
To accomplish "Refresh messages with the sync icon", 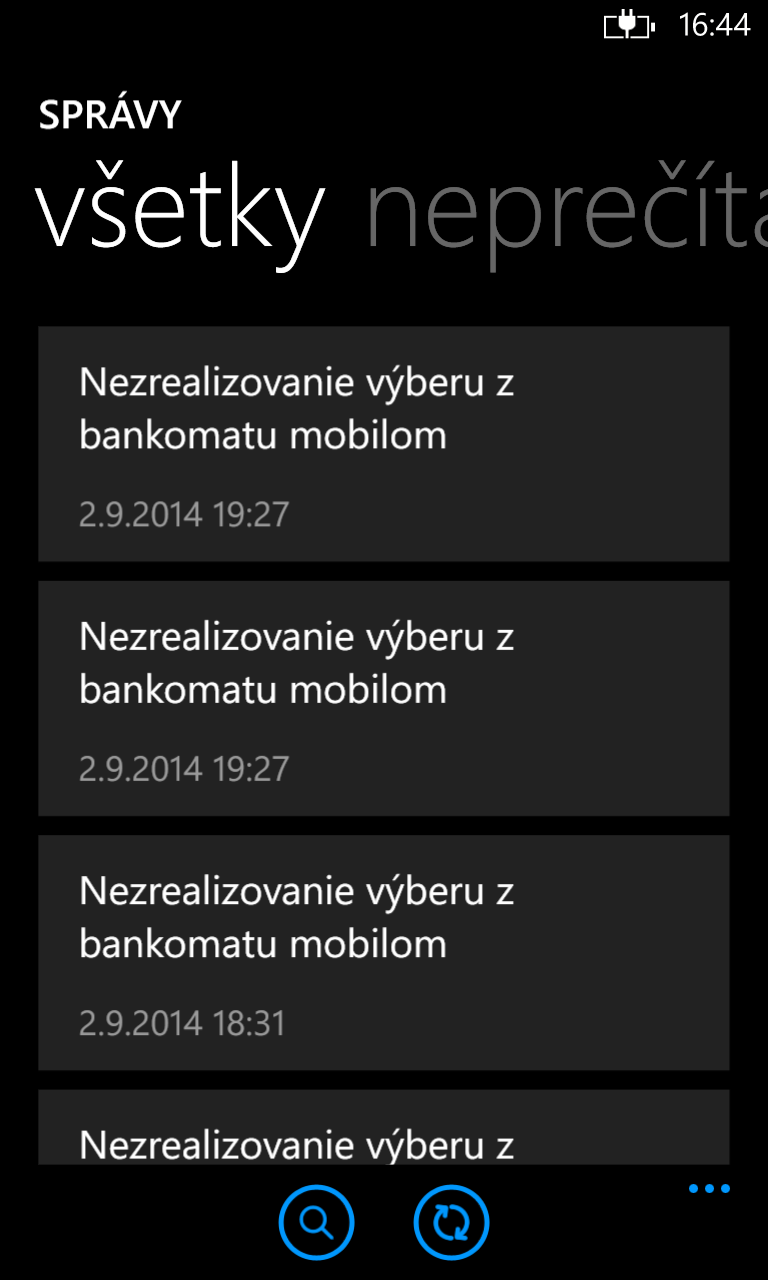I will click(451, 1222).
